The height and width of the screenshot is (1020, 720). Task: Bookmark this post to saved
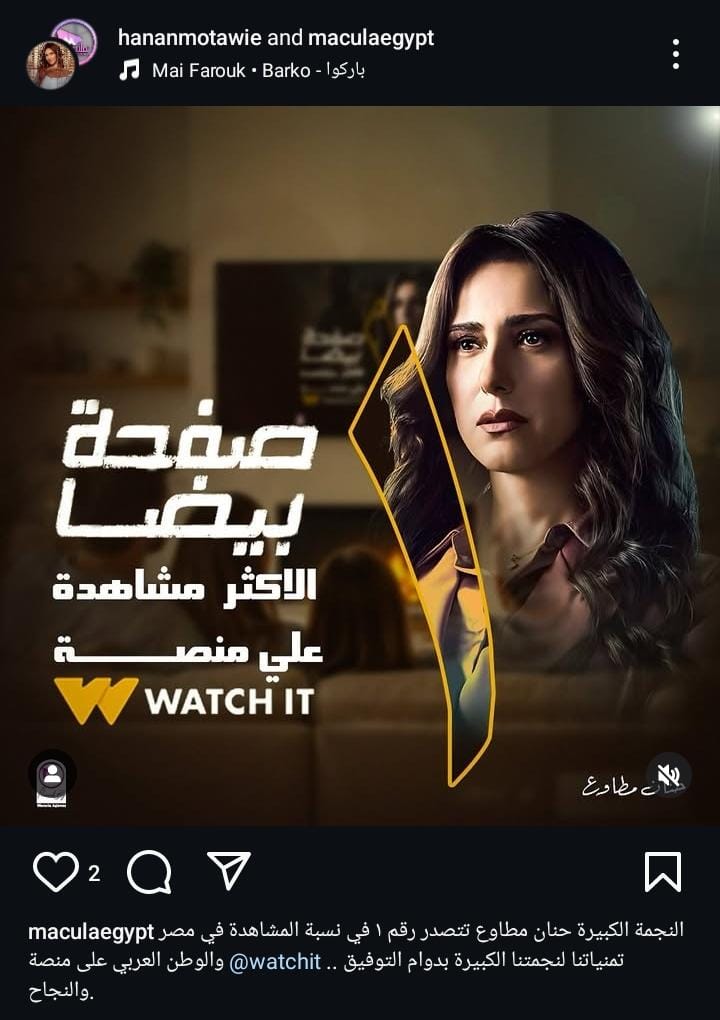pyautogui.click(x=662, y=872)
